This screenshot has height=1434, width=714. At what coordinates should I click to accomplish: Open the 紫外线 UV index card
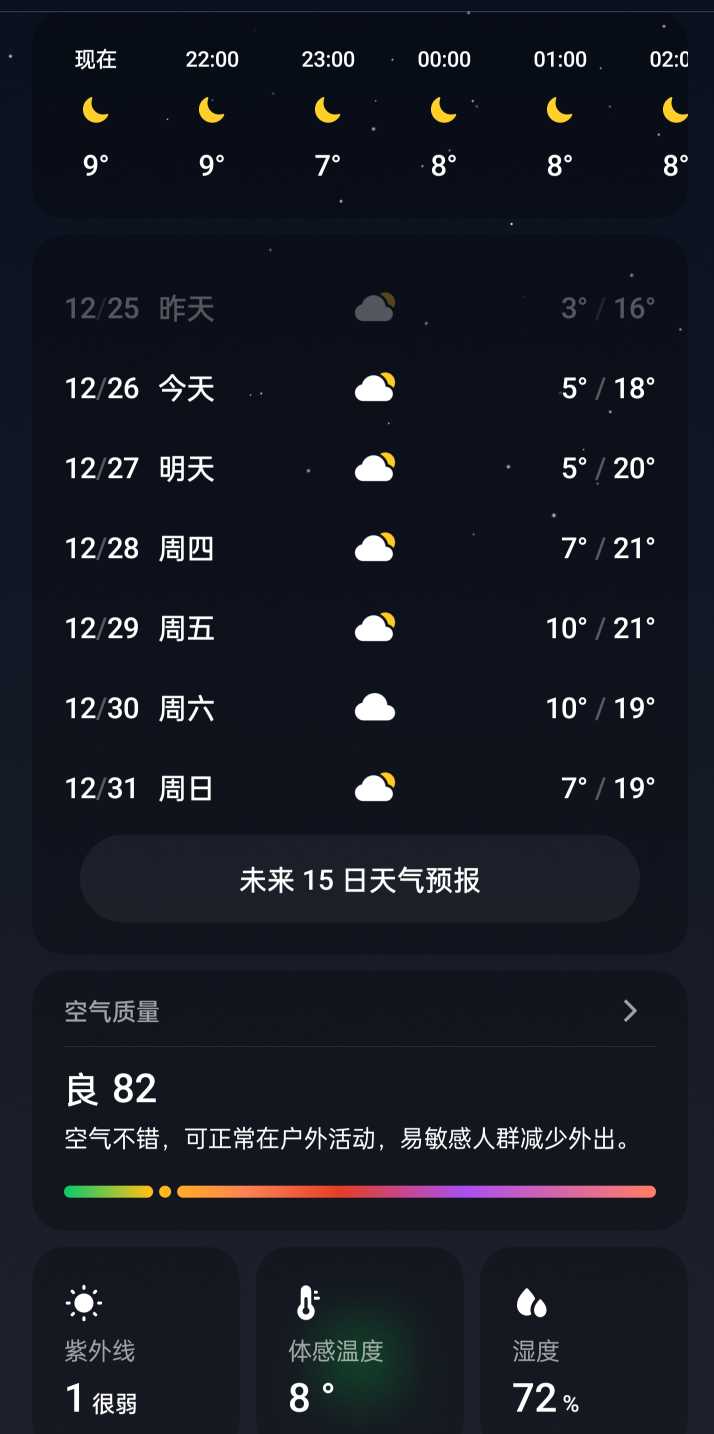pos(136,1341)
